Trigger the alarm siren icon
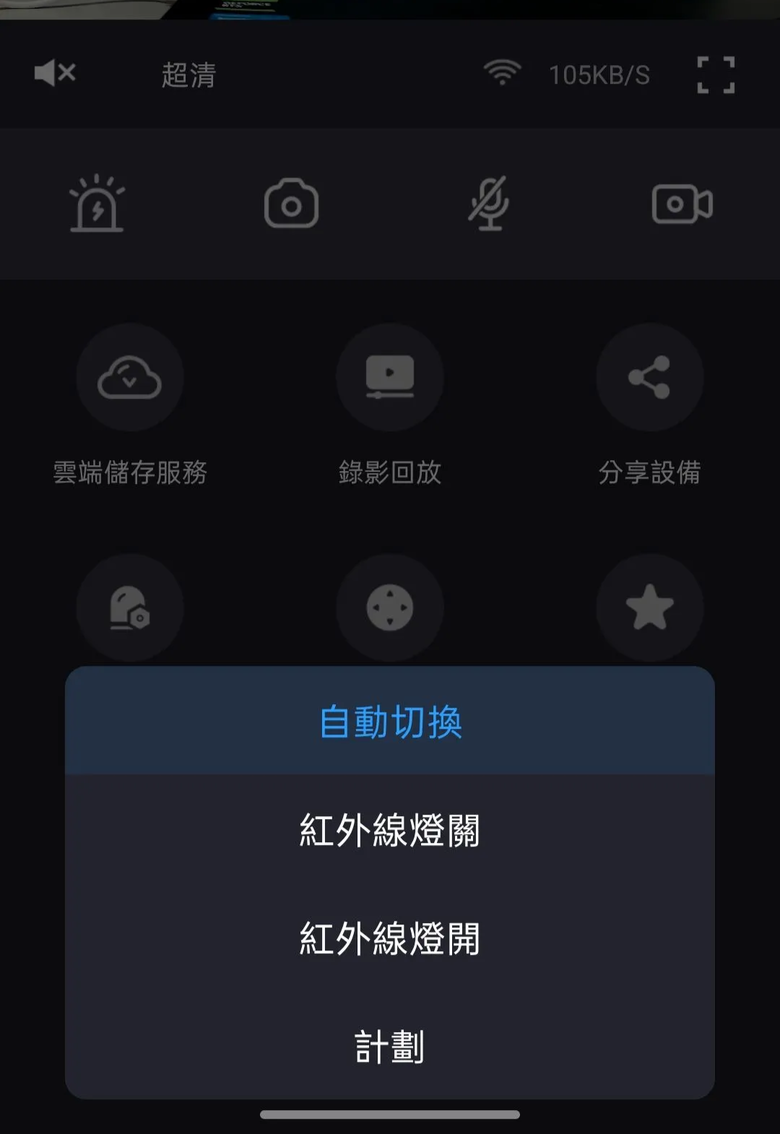 tap(96, 203)
